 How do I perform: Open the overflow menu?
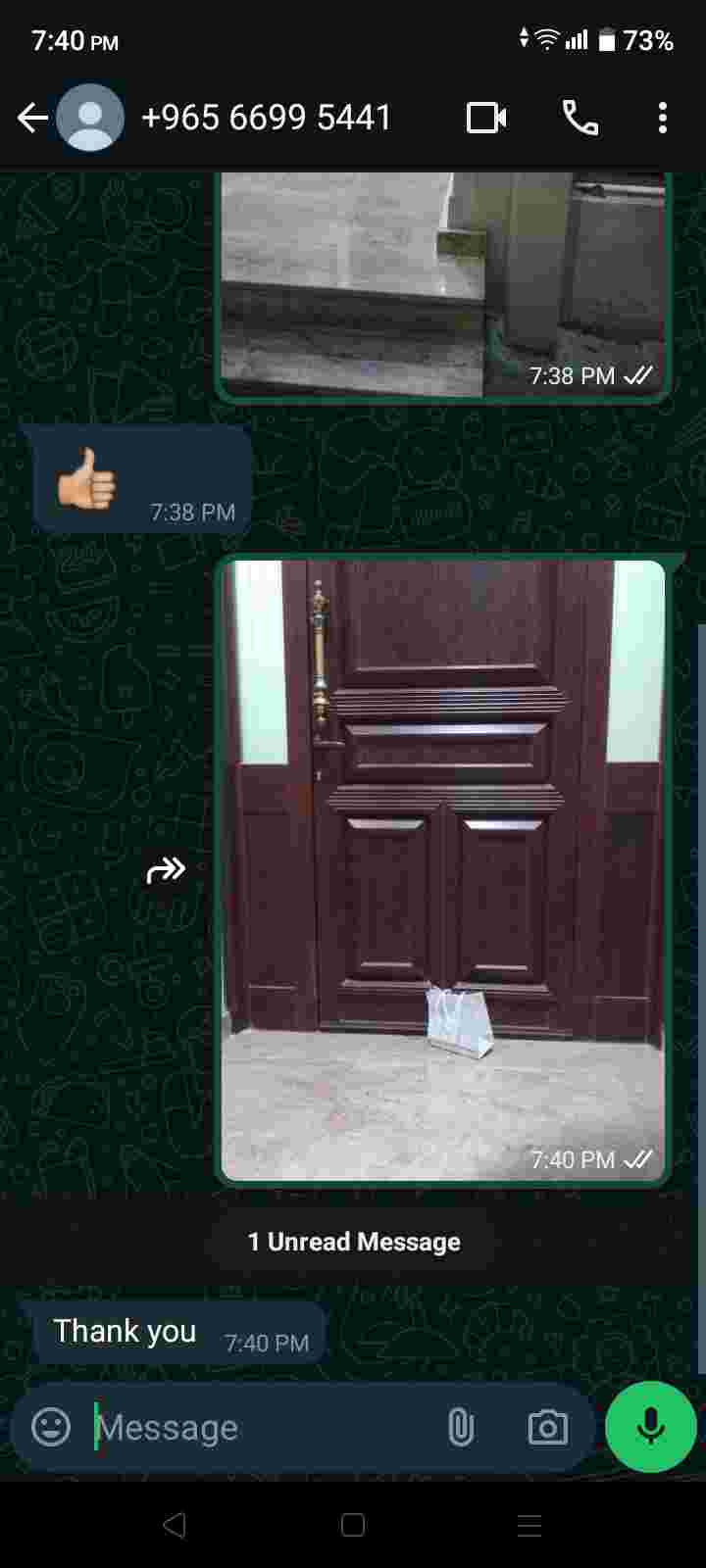663,119
